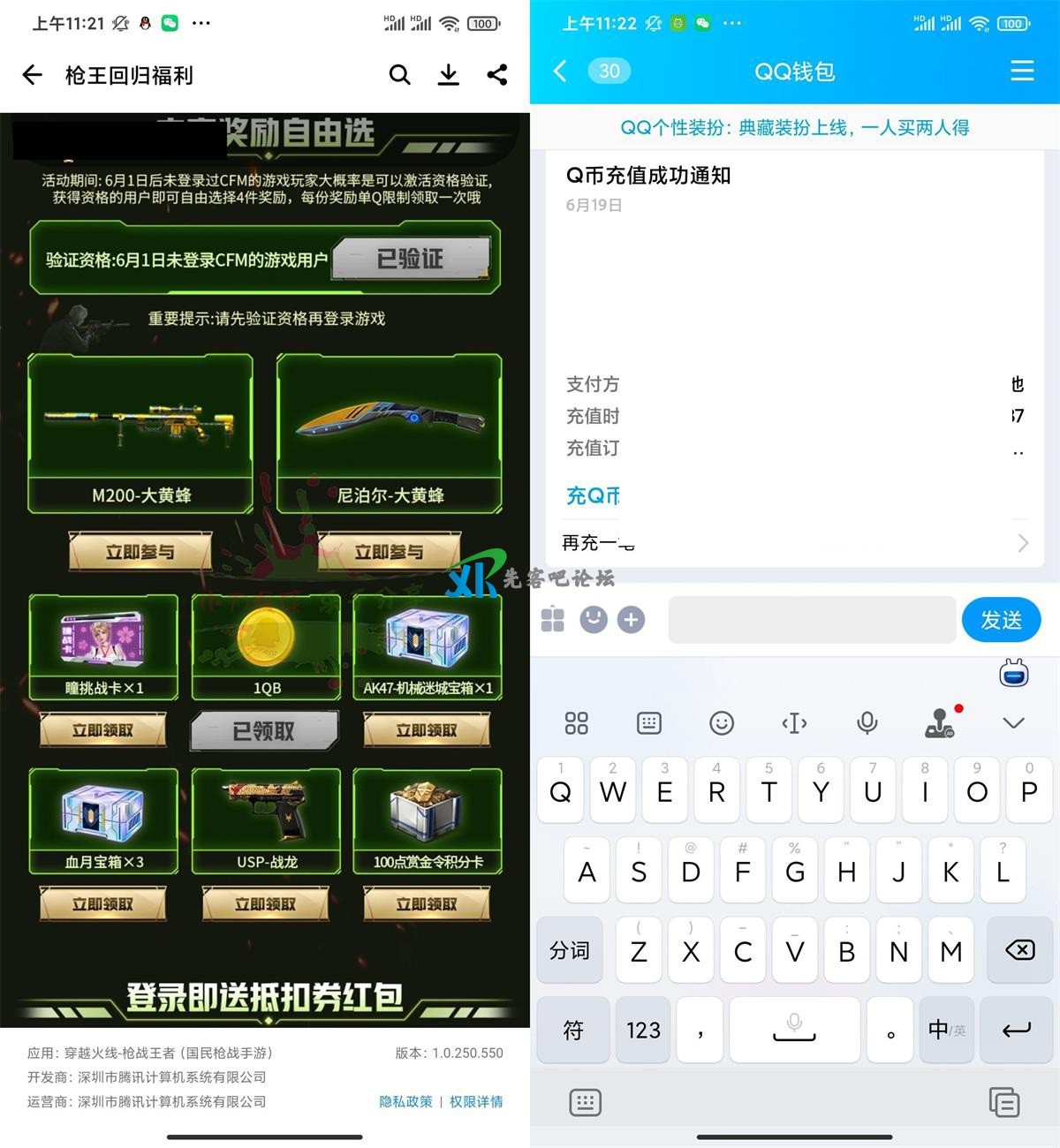Open the QQ钱包 hamburger menu

coord(1022,72)
